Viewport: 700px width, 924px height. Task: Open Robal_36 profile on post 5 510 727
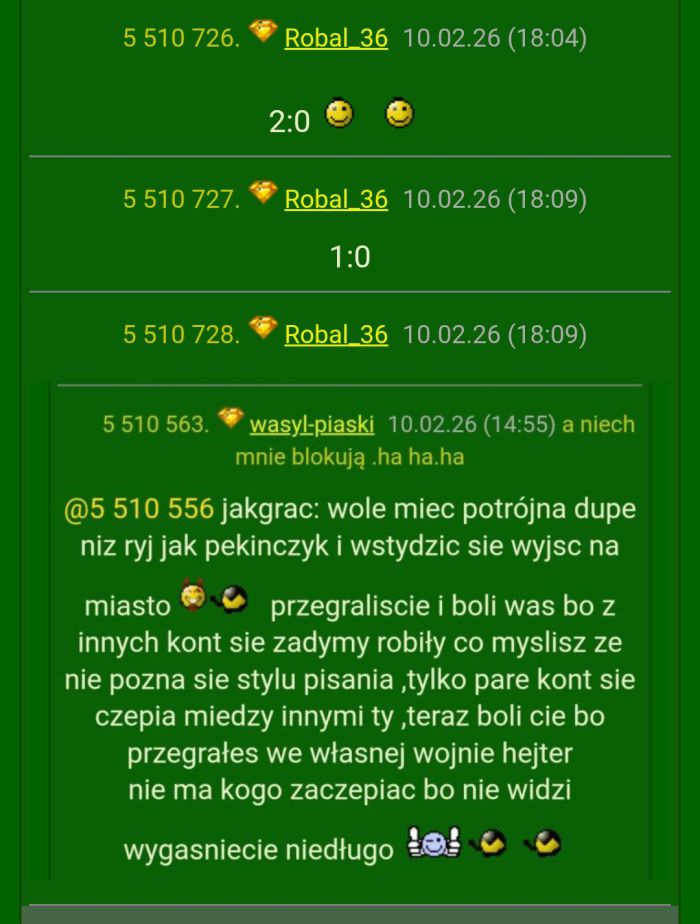(336, 199)
